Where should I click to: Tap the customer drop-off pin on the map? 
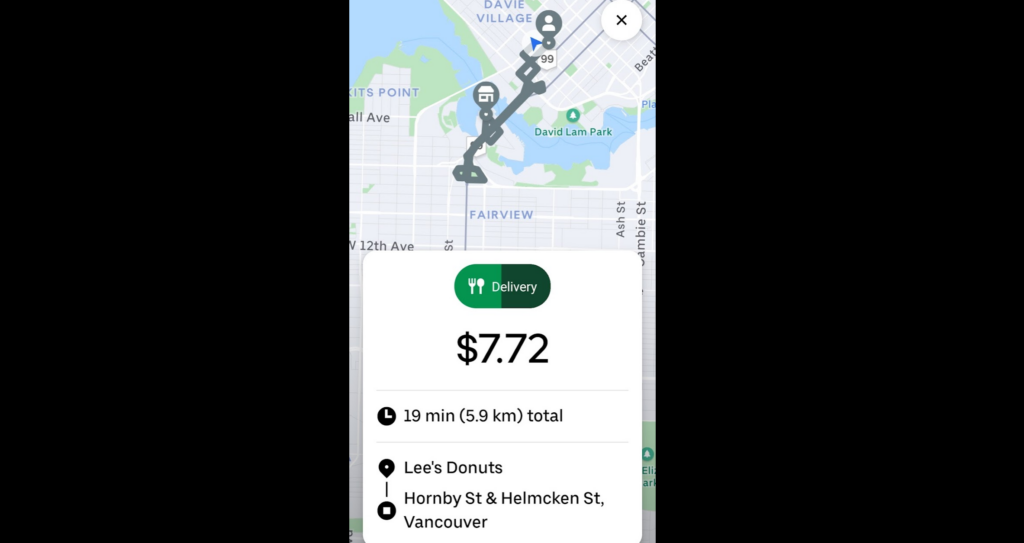point(548,22)
